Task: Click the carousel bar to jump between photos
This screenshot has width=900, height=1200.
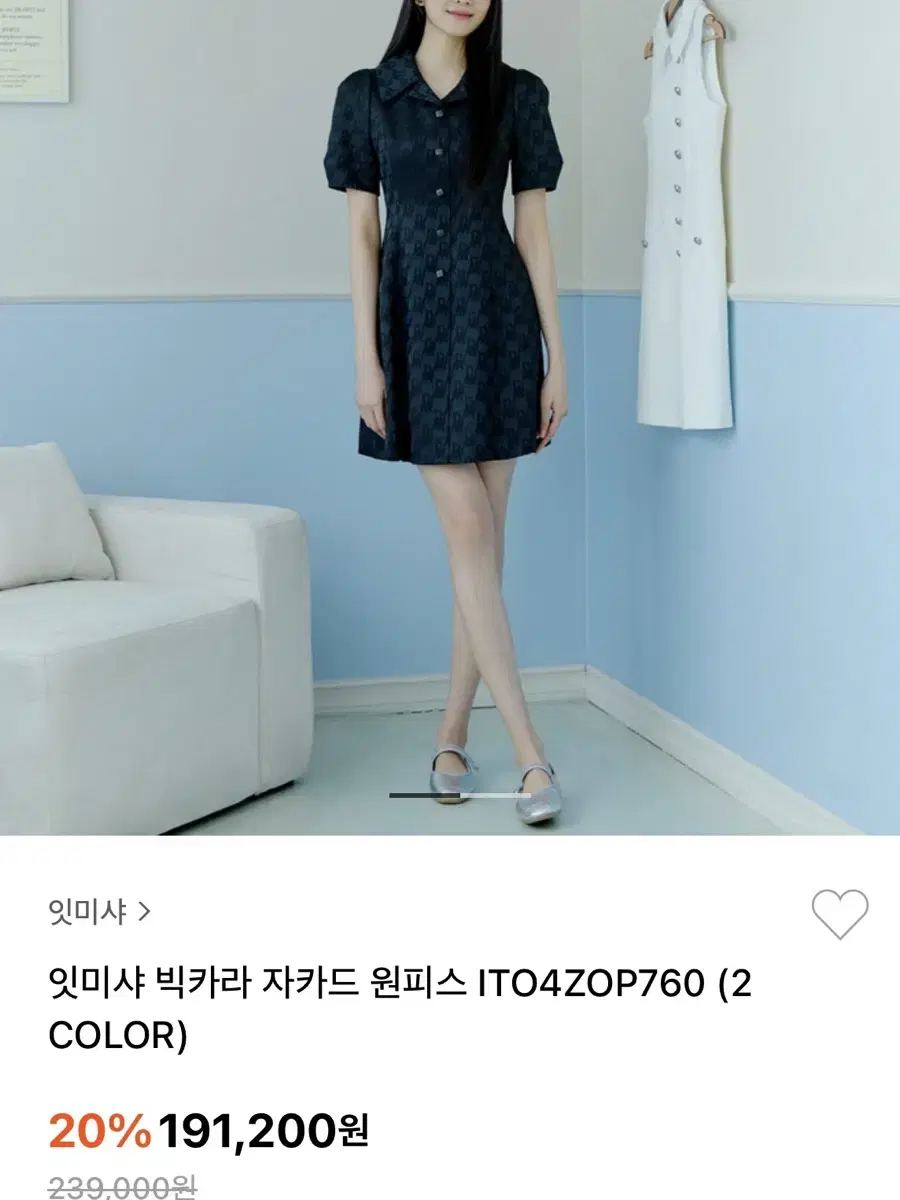Action: pyautogui.click(x=459, y=793)
